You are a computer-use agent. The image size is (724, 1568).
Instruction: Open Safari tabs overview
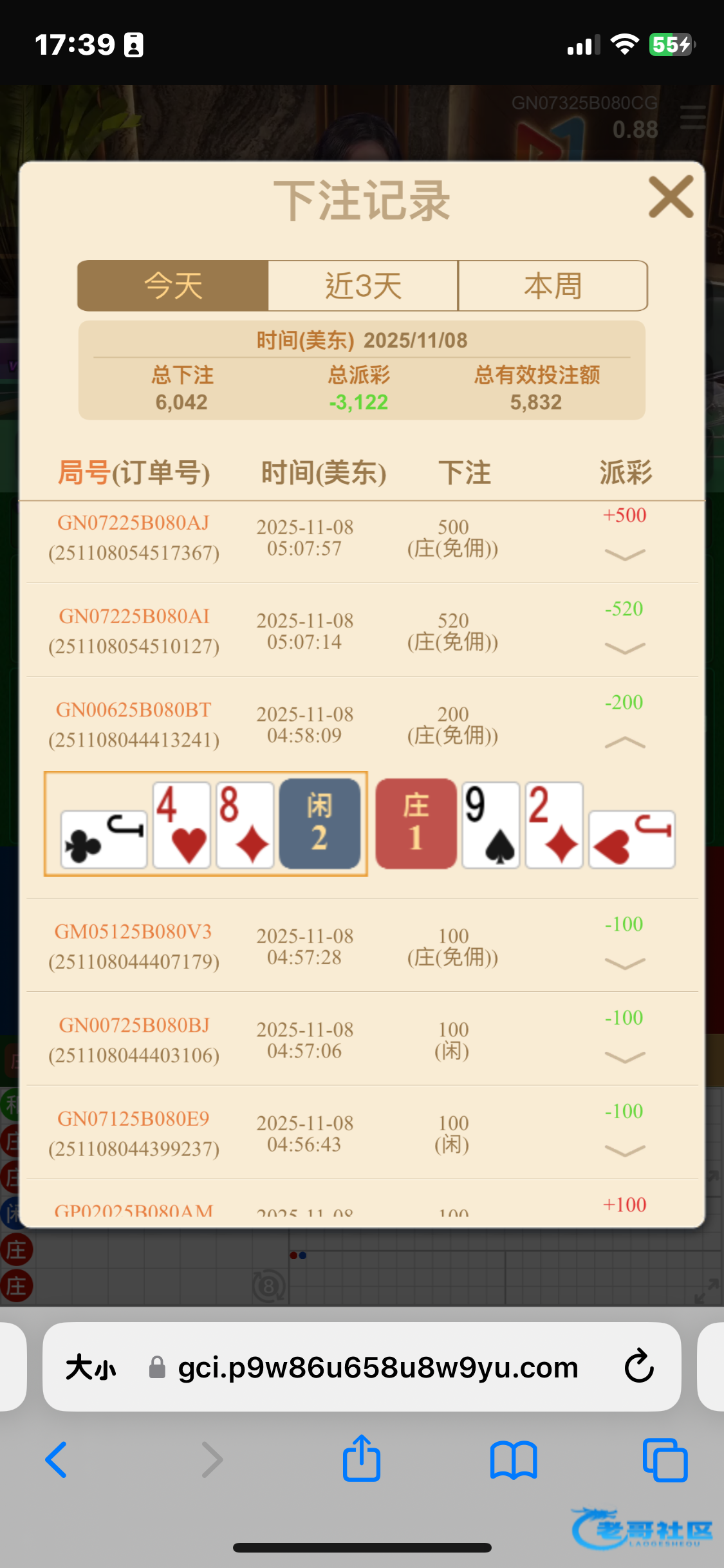click(x=665, y=1459)
